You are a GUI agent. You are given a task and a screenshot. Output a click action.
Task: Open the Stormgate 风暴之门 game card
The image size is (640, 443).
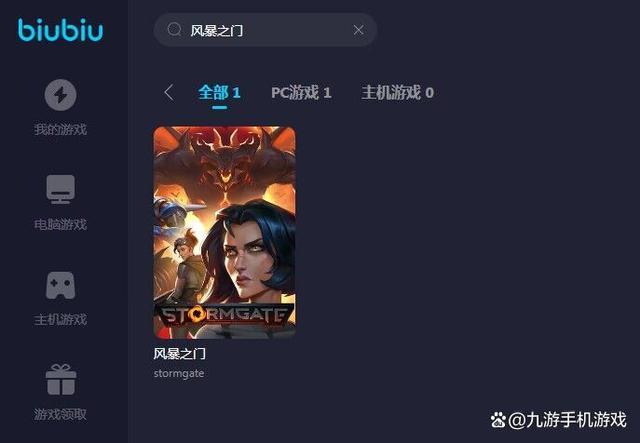click(224, 232)
